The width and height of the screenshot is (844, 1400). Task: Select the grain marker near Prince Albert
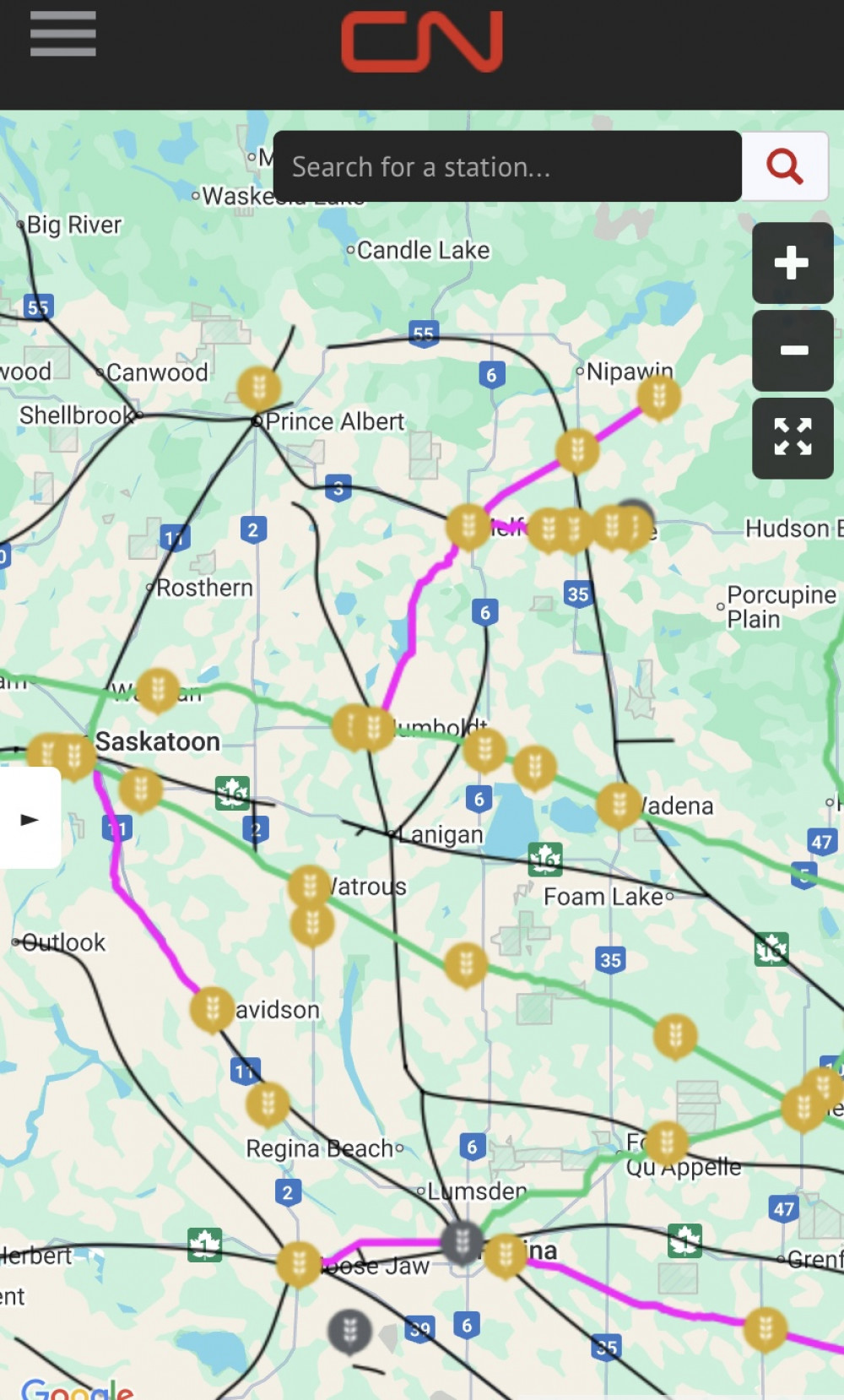click(x=258, y=387)
